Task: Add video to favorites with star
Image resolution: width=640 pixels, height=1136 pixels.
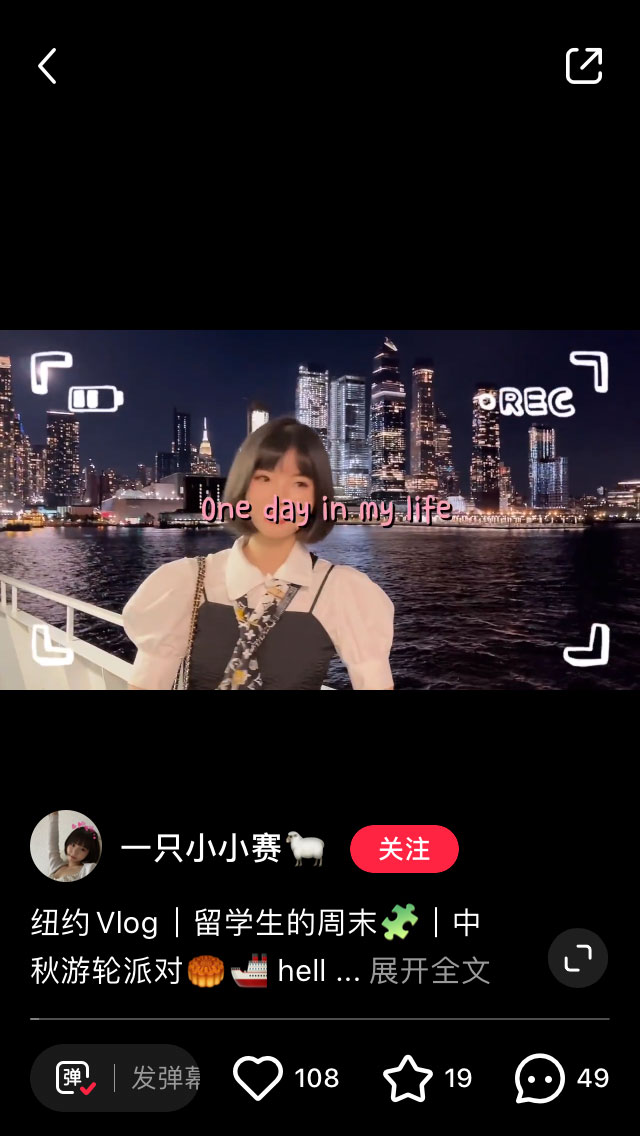Action: 407,1078
